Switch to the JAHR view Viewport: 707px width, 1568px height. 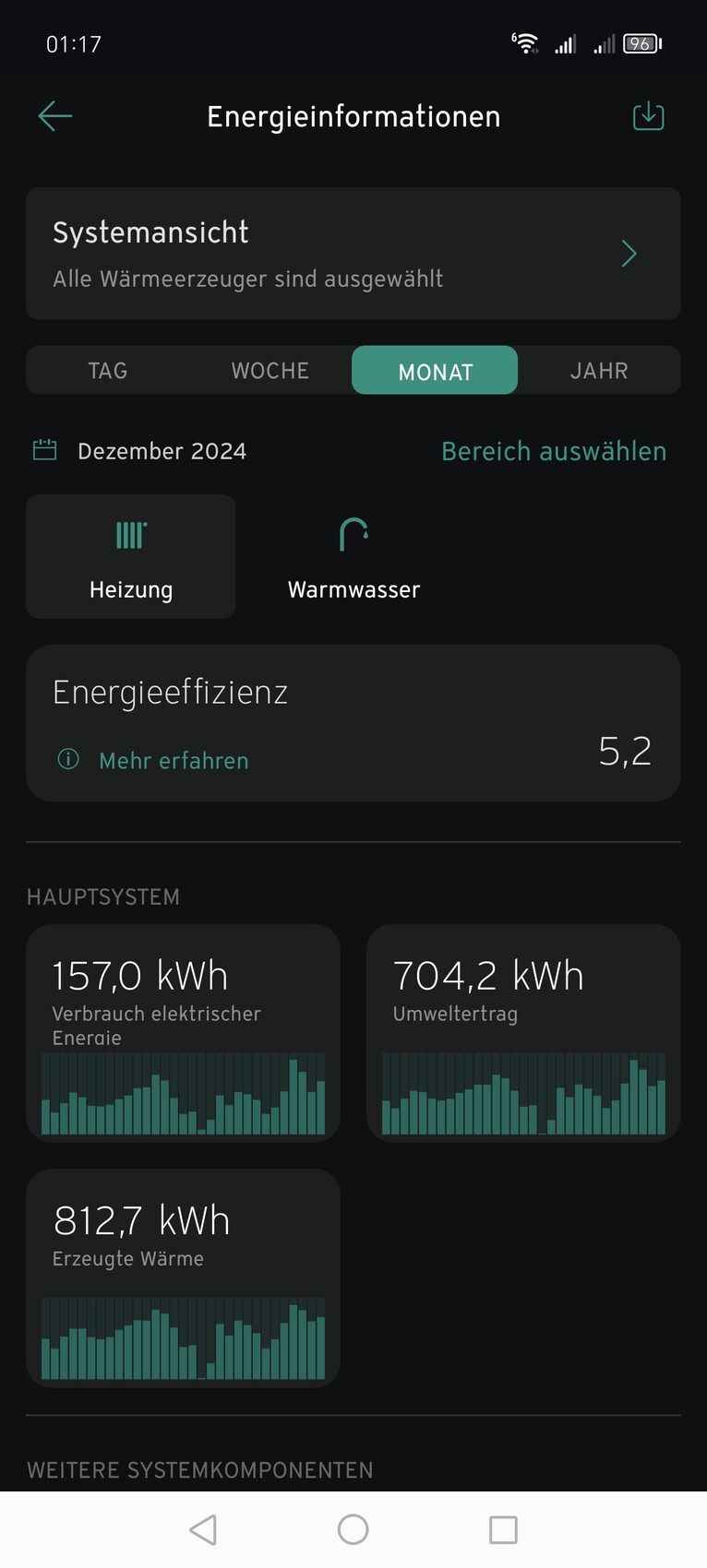(x=599, y=371)
